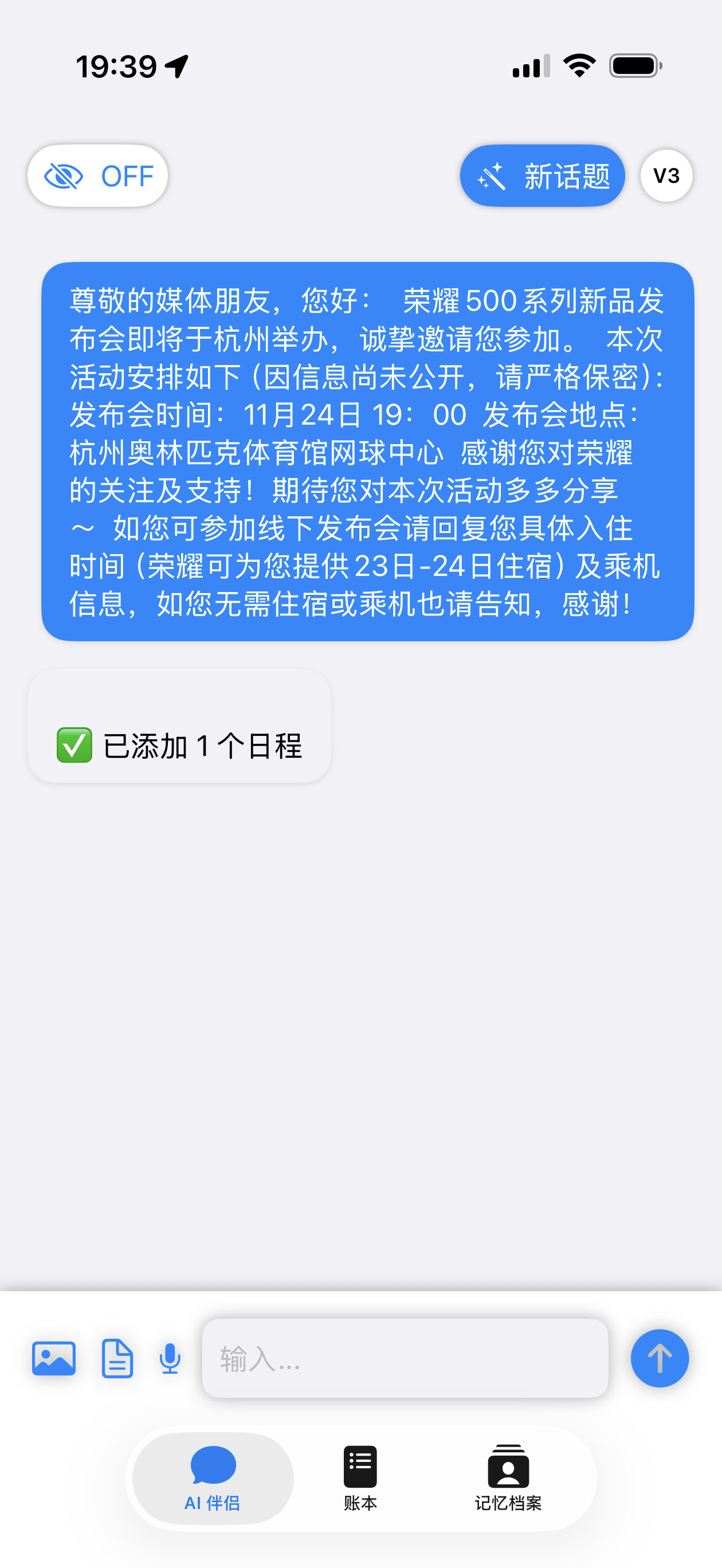The width and height of the screenshot is (722, 1568).
Task: Click the ledger icon above 账本
Action: pos(360,1463)
